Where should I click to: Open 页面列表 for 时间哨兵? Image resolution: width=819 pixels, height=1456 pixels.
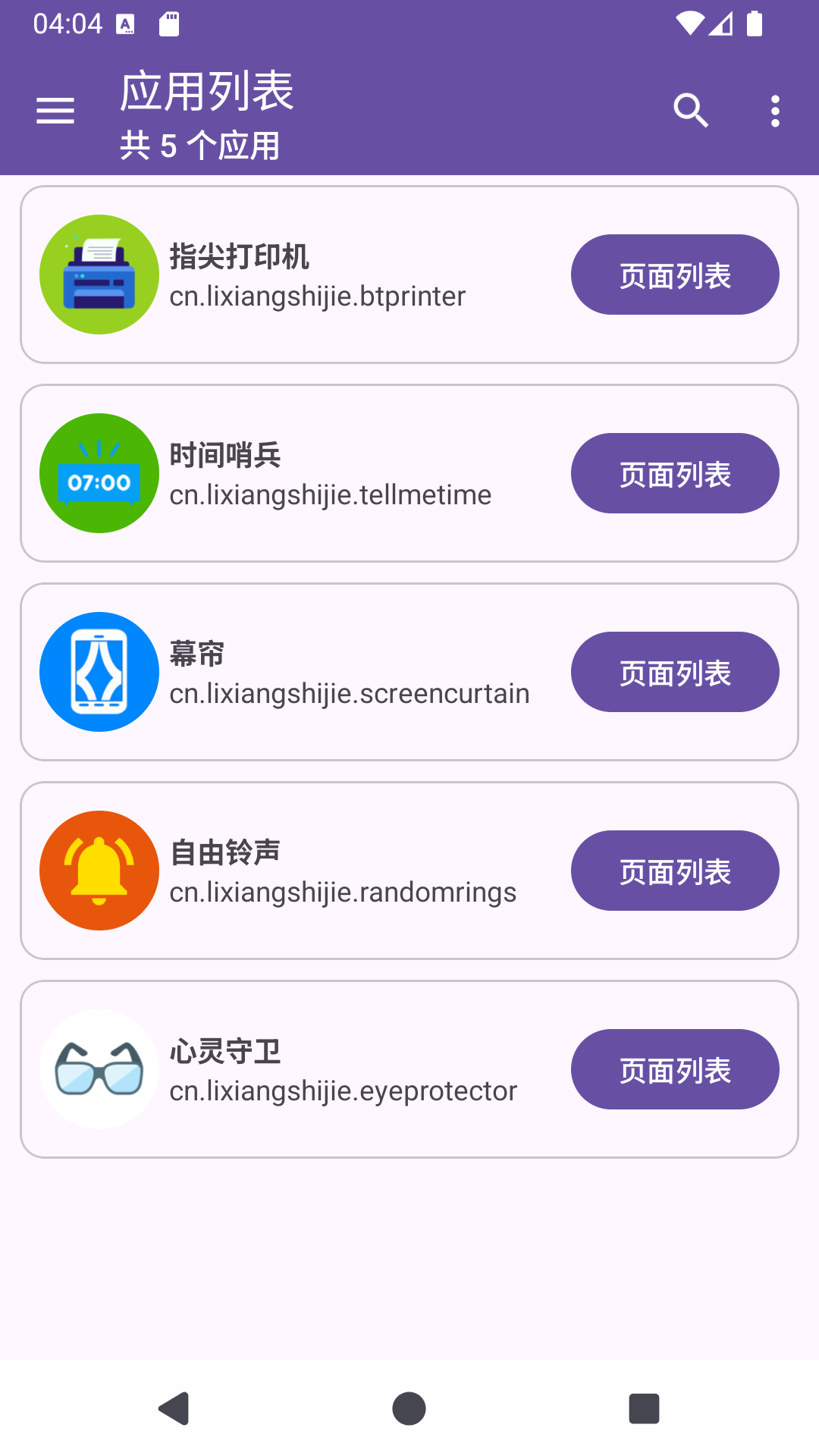pos(675,472)
